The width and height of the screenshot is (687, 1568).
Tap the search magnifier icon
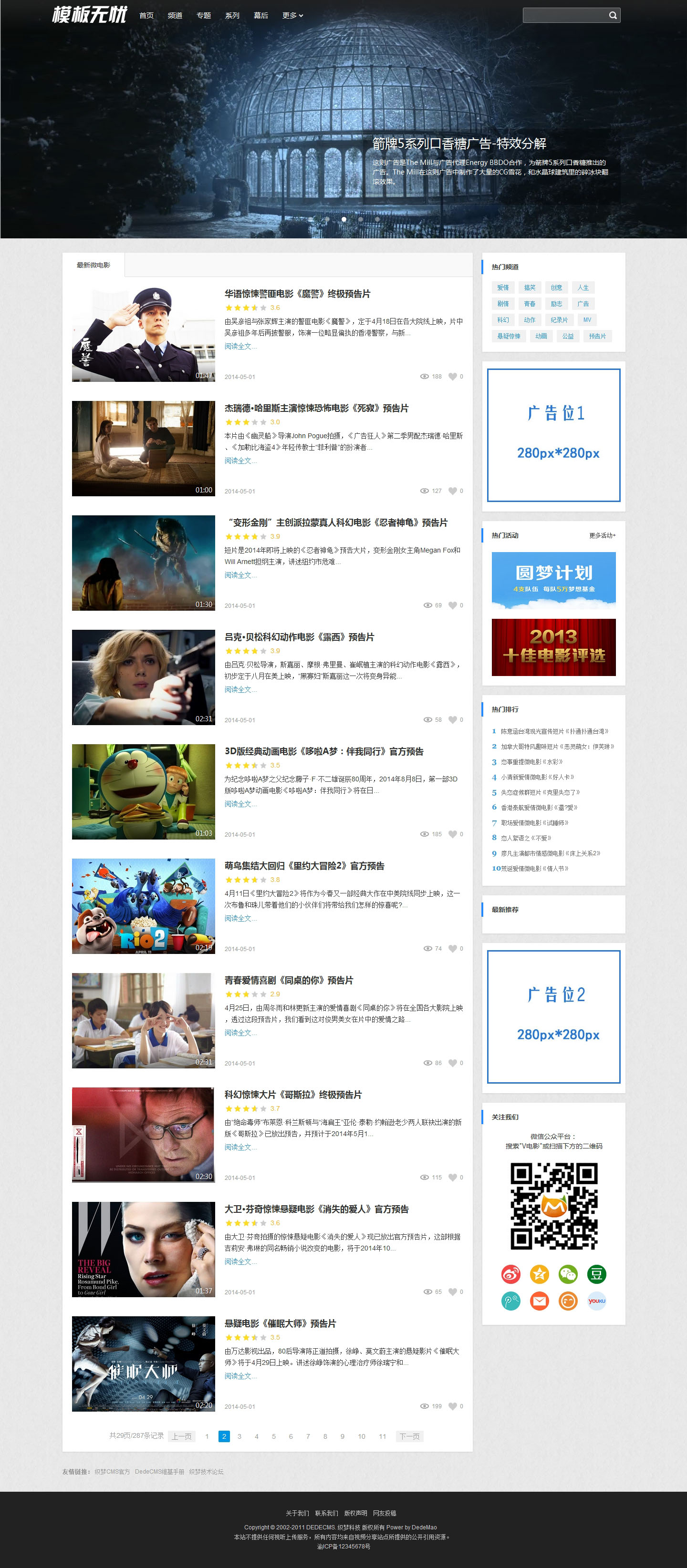613,15
